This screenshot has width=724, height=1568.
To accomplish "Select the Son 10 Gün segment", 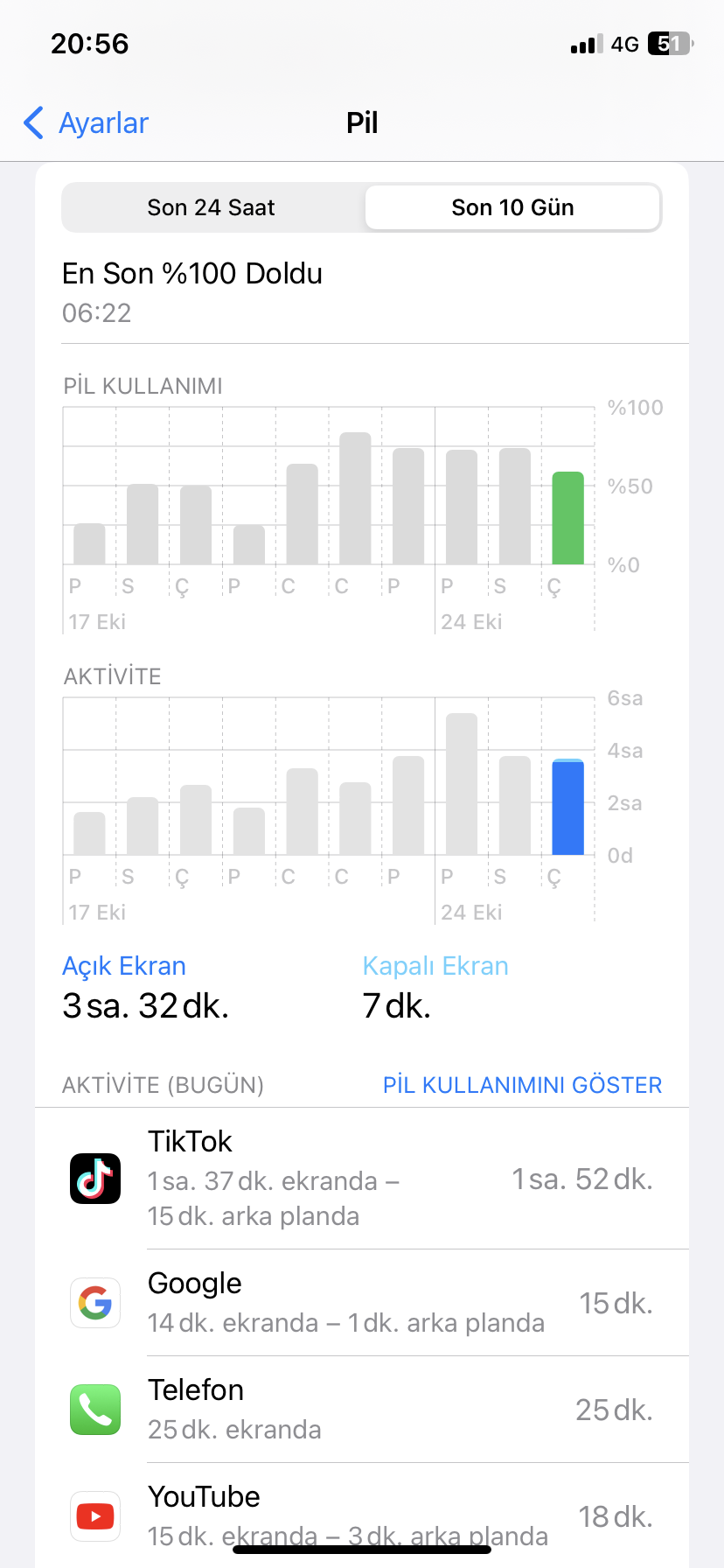I will tap(512, 207).
